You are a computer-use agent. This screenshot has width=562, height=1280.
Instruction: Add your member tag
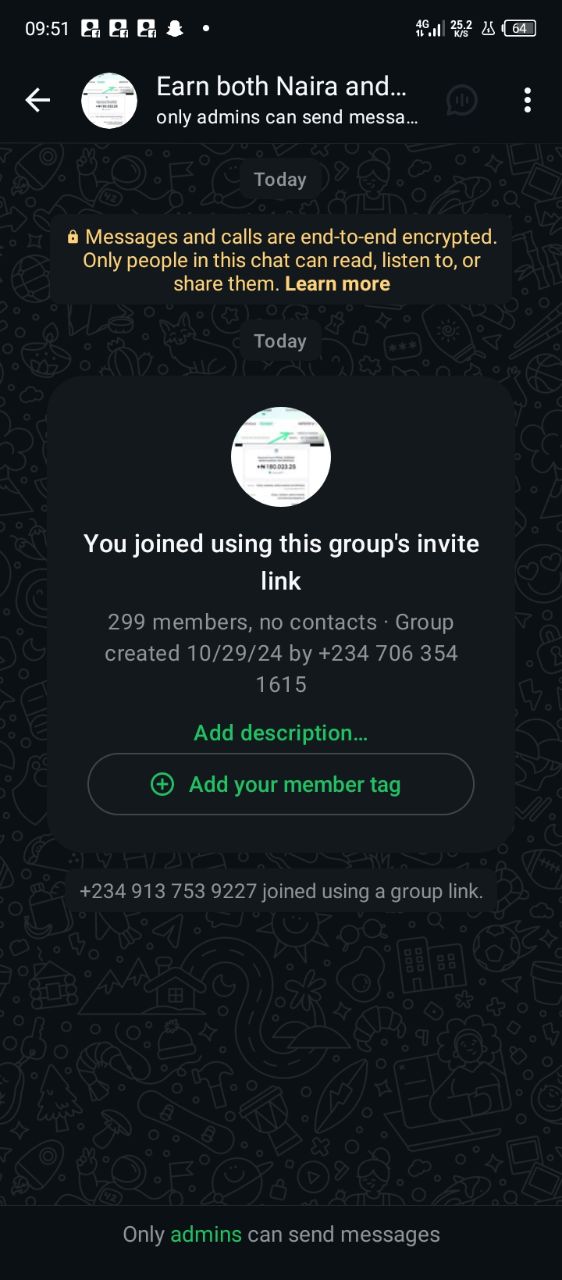point(281,784)
